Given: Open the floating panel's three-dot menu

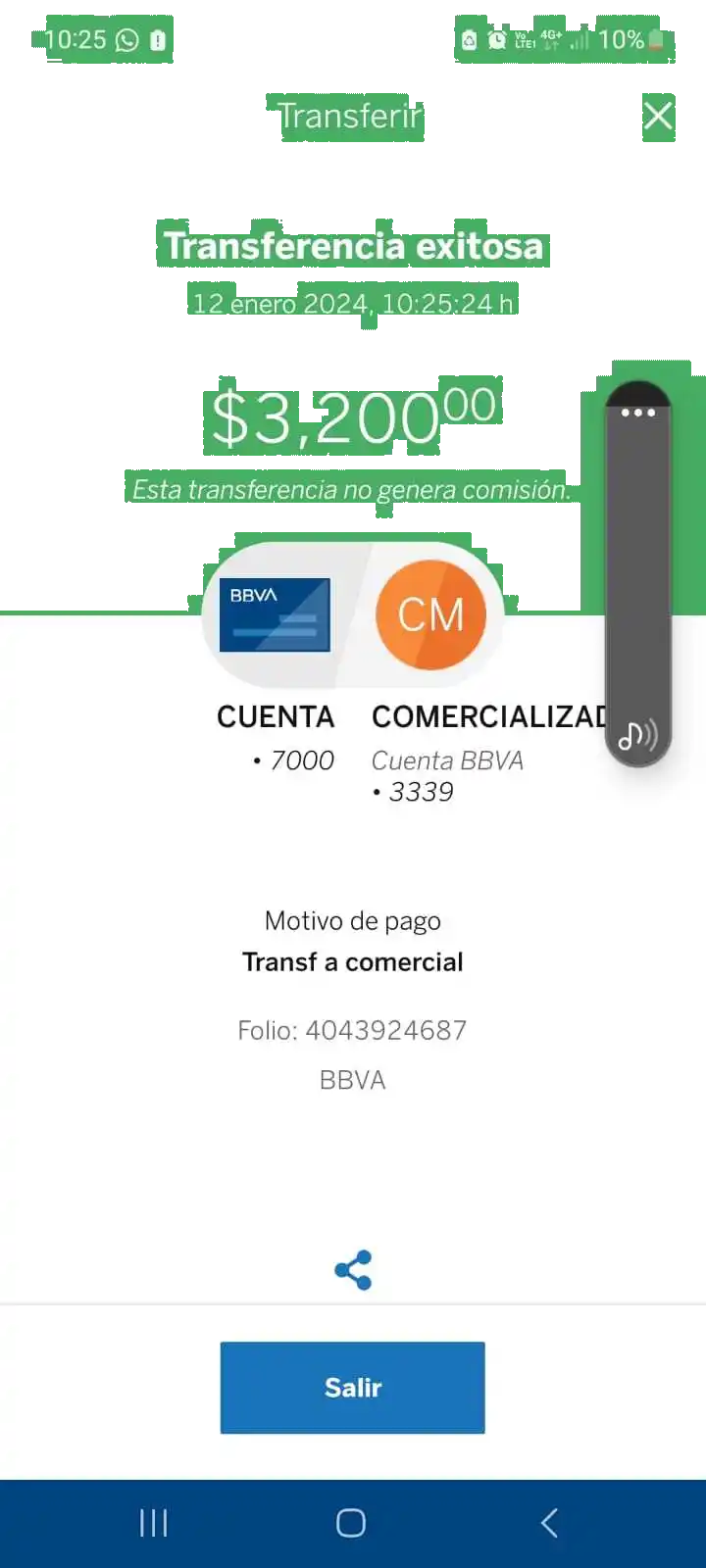Looking at the screenshot, I should [637, 413].
